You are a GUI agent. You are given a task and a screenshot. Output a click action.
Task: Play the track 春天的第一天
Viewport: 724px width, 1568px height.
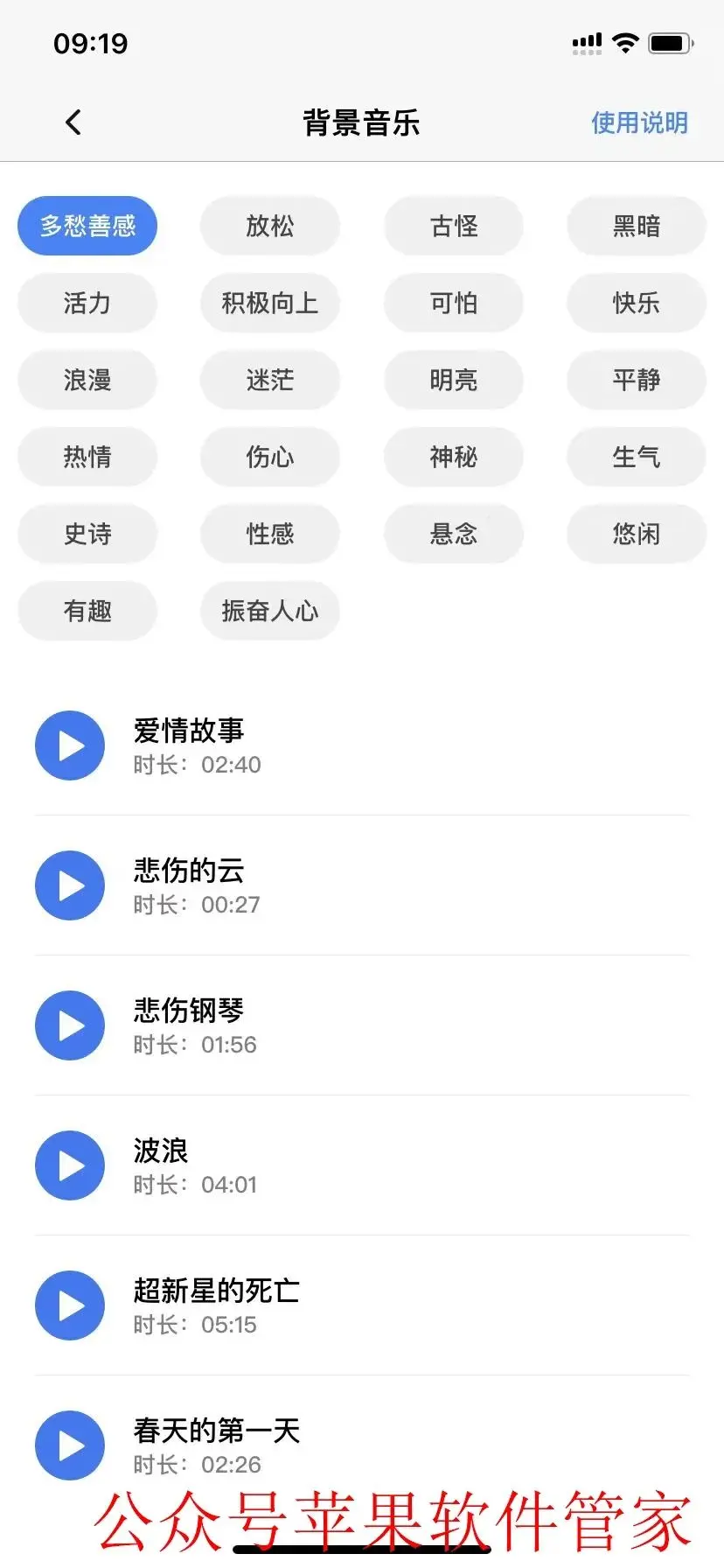[x=70, y=1445]
